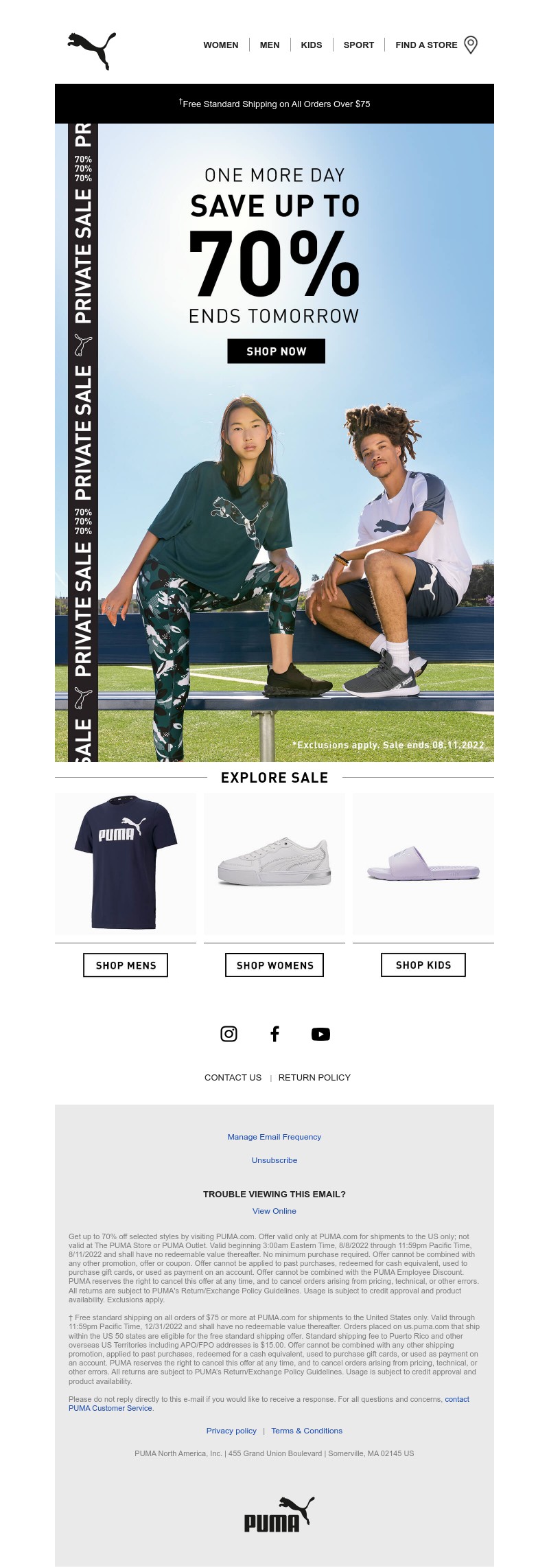This screenshot has width=549, height=1568.
Task: Tap SHOP KIDS button
Action: (x=423, y=965)
